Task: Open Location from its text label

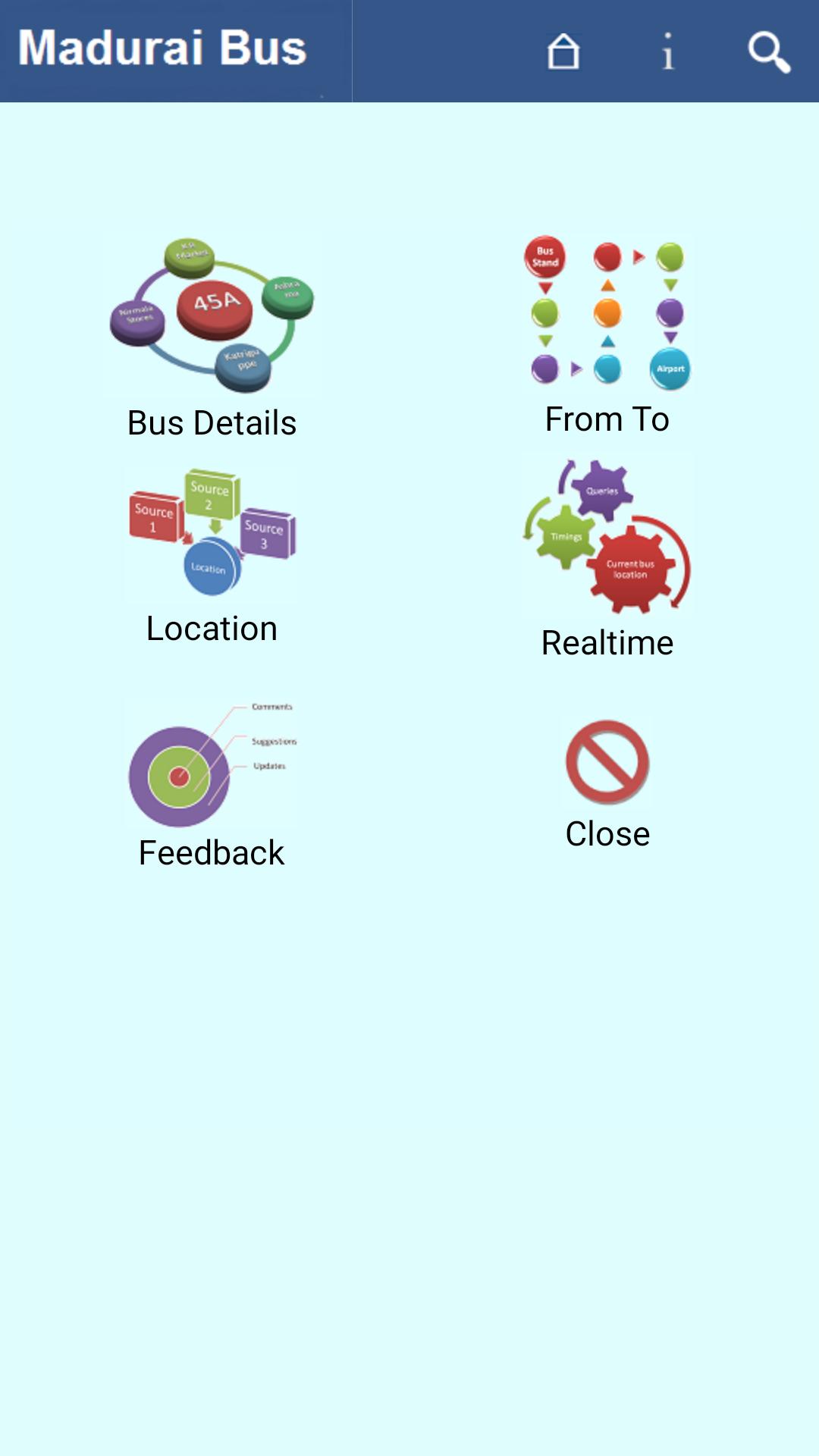Action: coord(212,627)
